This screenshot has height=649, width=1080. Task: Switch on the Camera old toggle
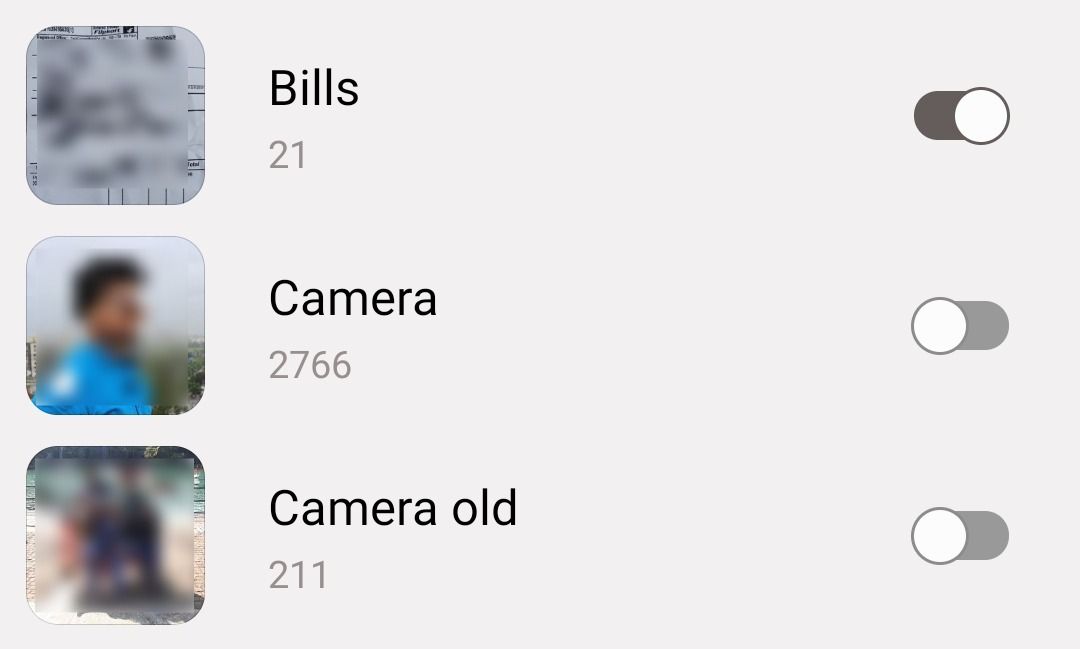tap(959, 536)
